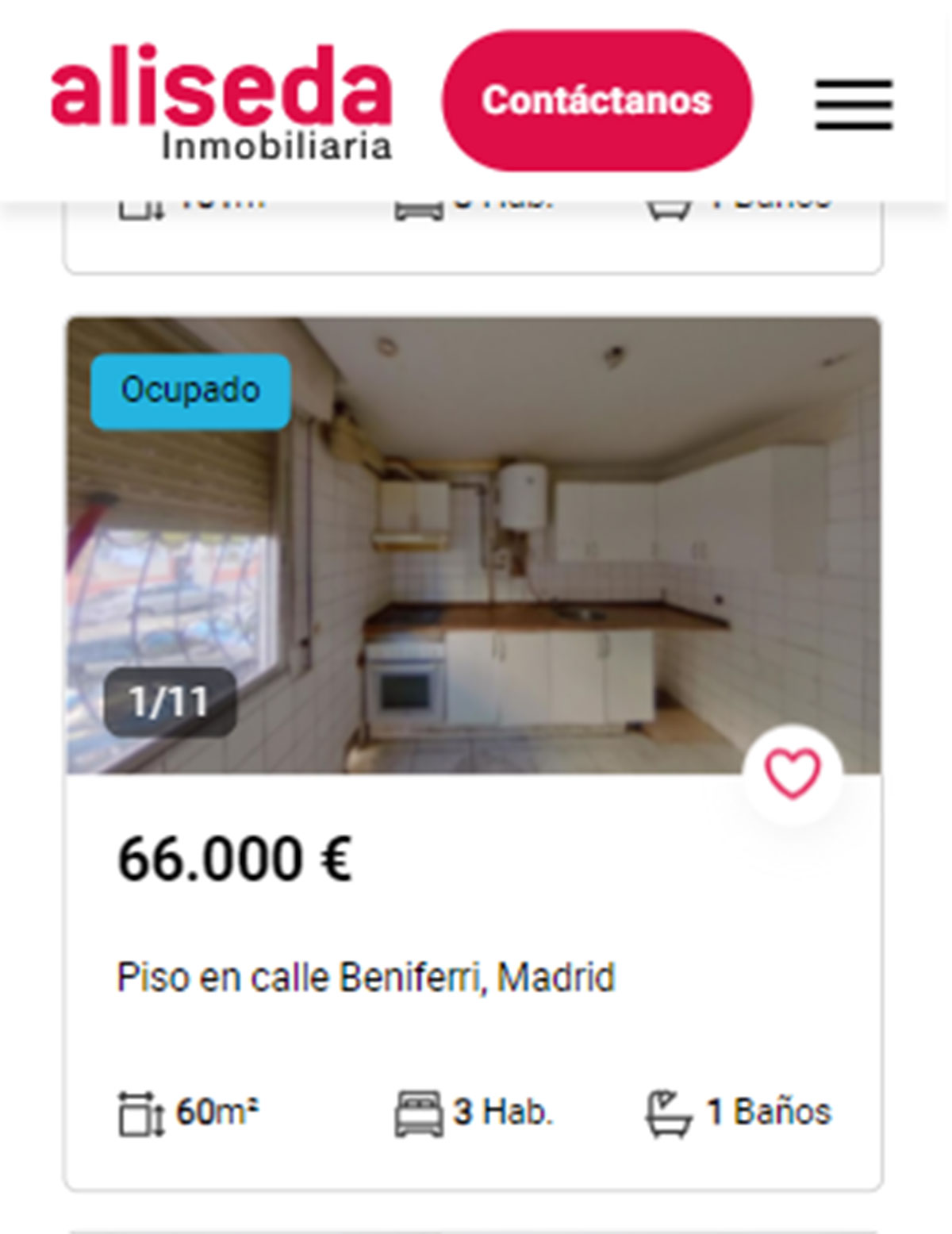This screenshot has height=1234, width=952.
Task: Click the 66.000 € price label
Action: pos(236,859)
